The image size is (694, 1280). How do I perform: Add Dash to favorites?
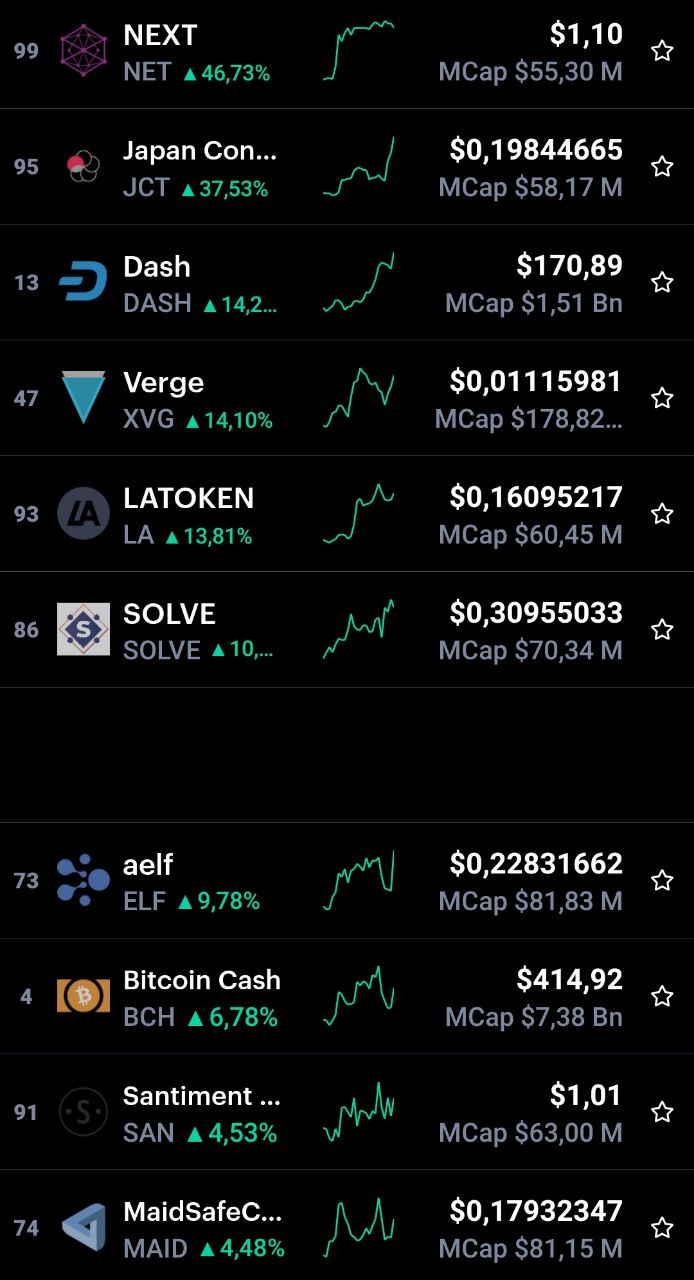point(662,283)
